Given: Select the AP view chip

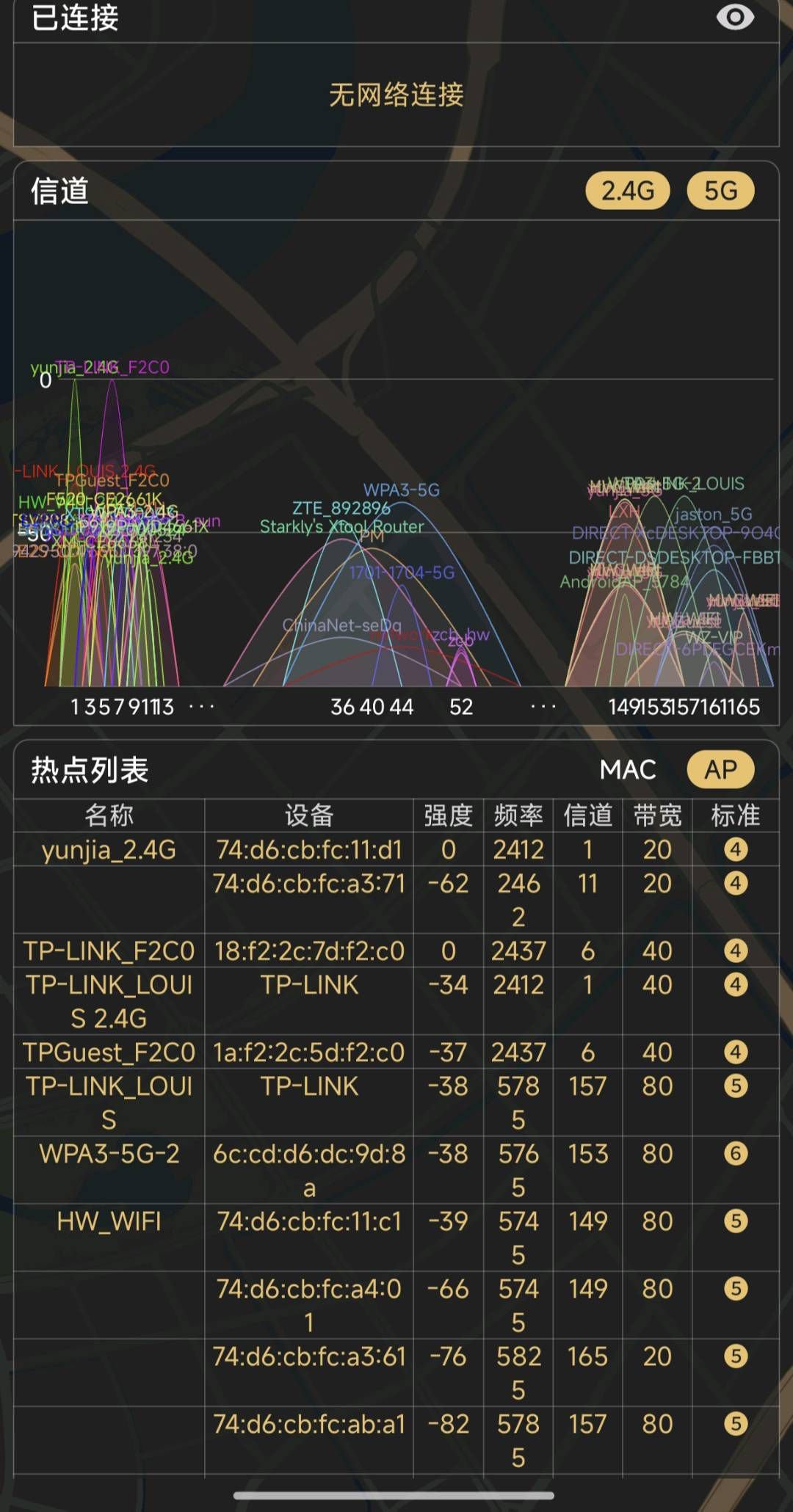Looking at the screenshot, I should coord(720,770).
